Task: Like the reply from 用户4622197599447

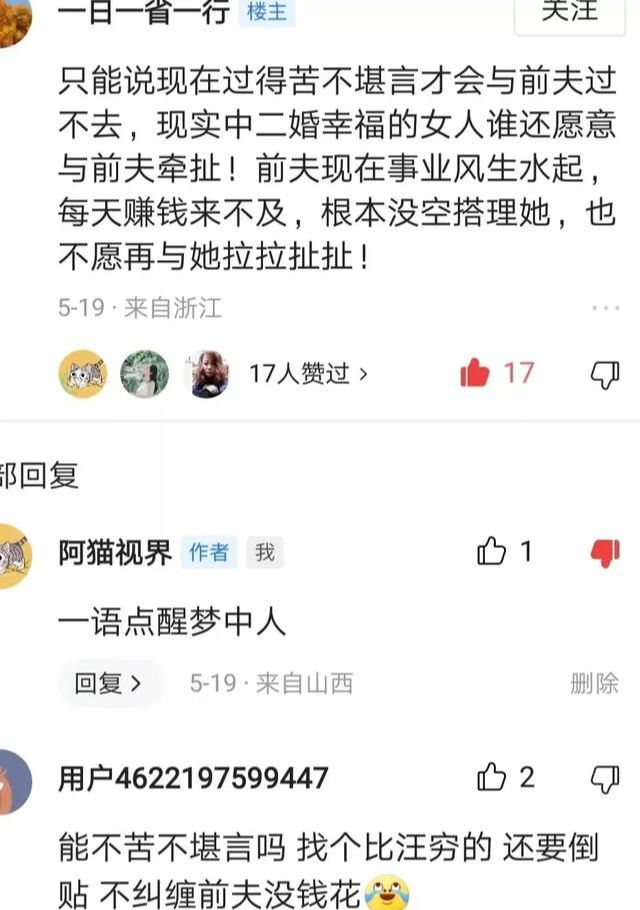Action: [x=491, y=777]
